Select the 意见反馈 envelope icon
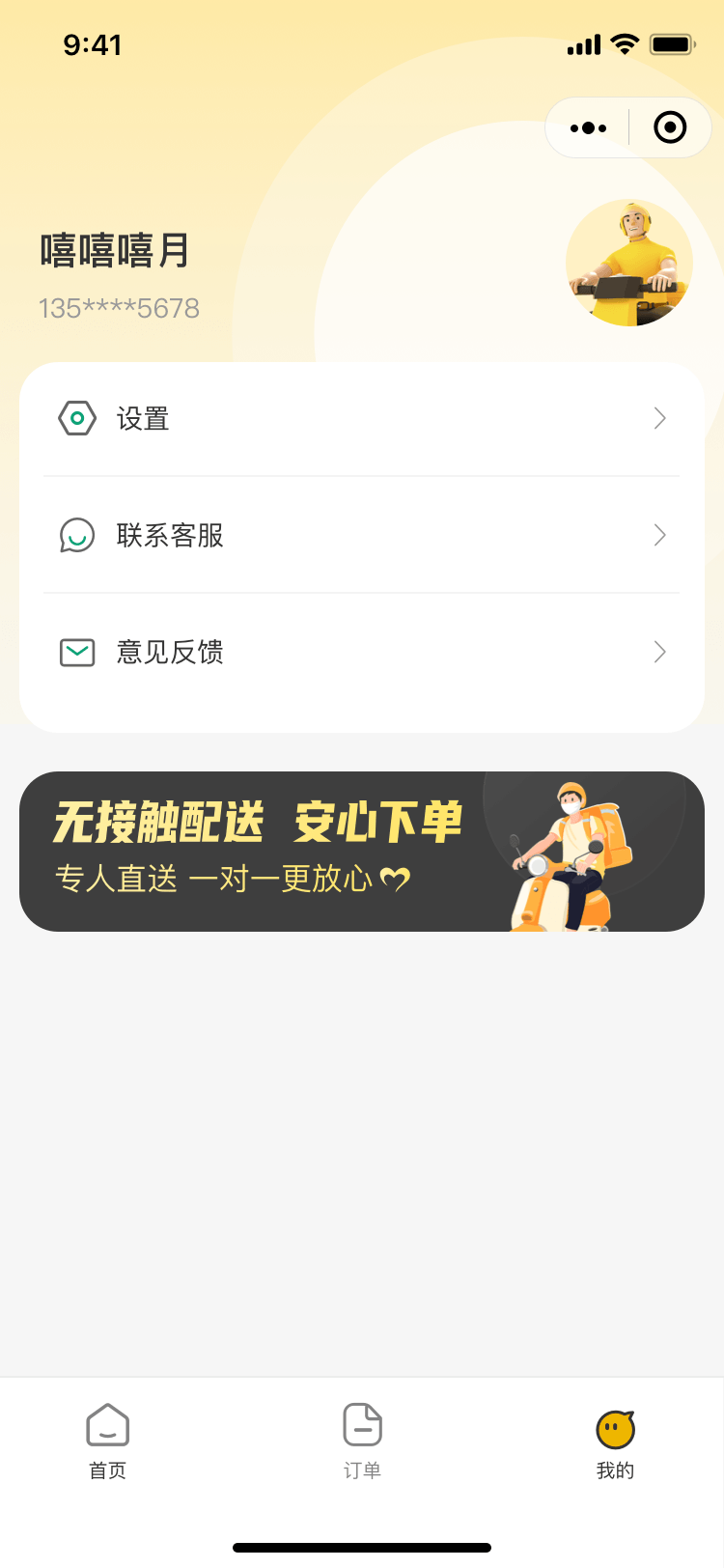Viewport: 724px width, 1568px height. point(77,652)
